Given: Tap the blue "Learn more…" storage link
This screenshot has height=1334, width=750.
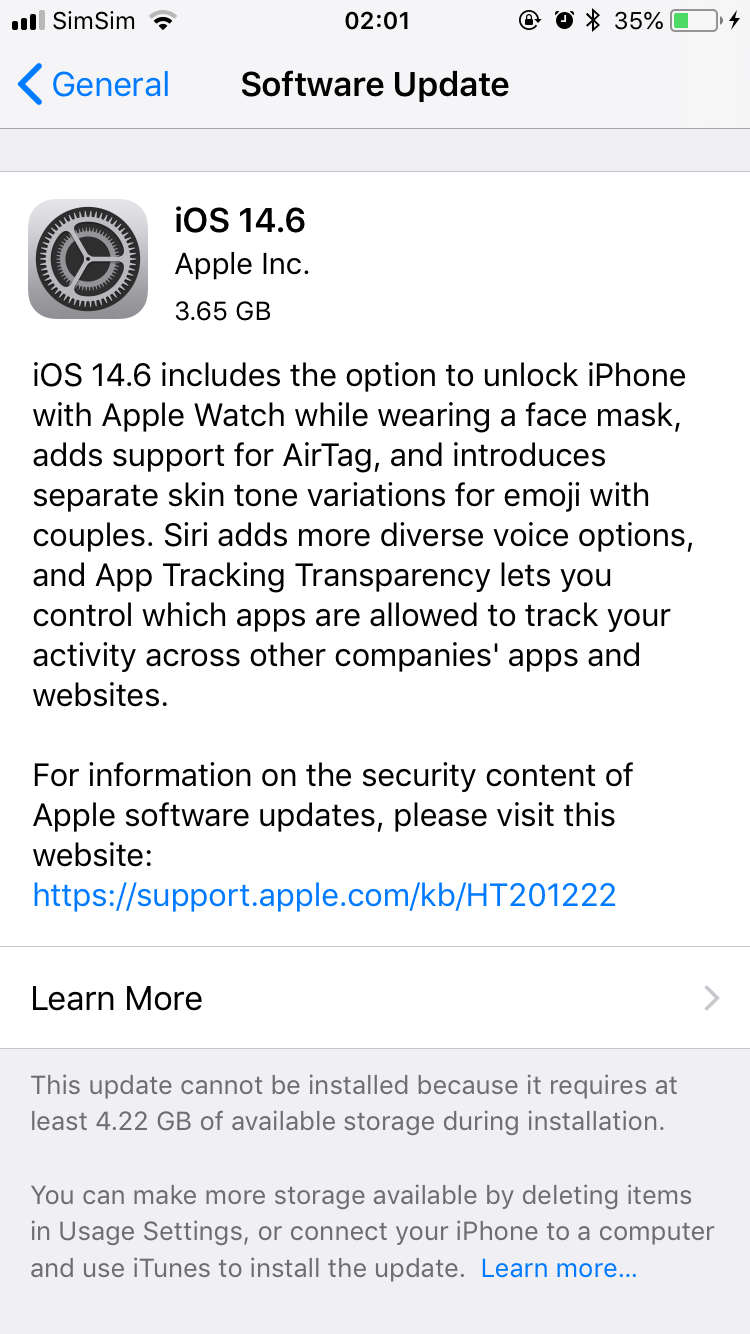Looking at the screenshot, I should tap(559, 1269).
